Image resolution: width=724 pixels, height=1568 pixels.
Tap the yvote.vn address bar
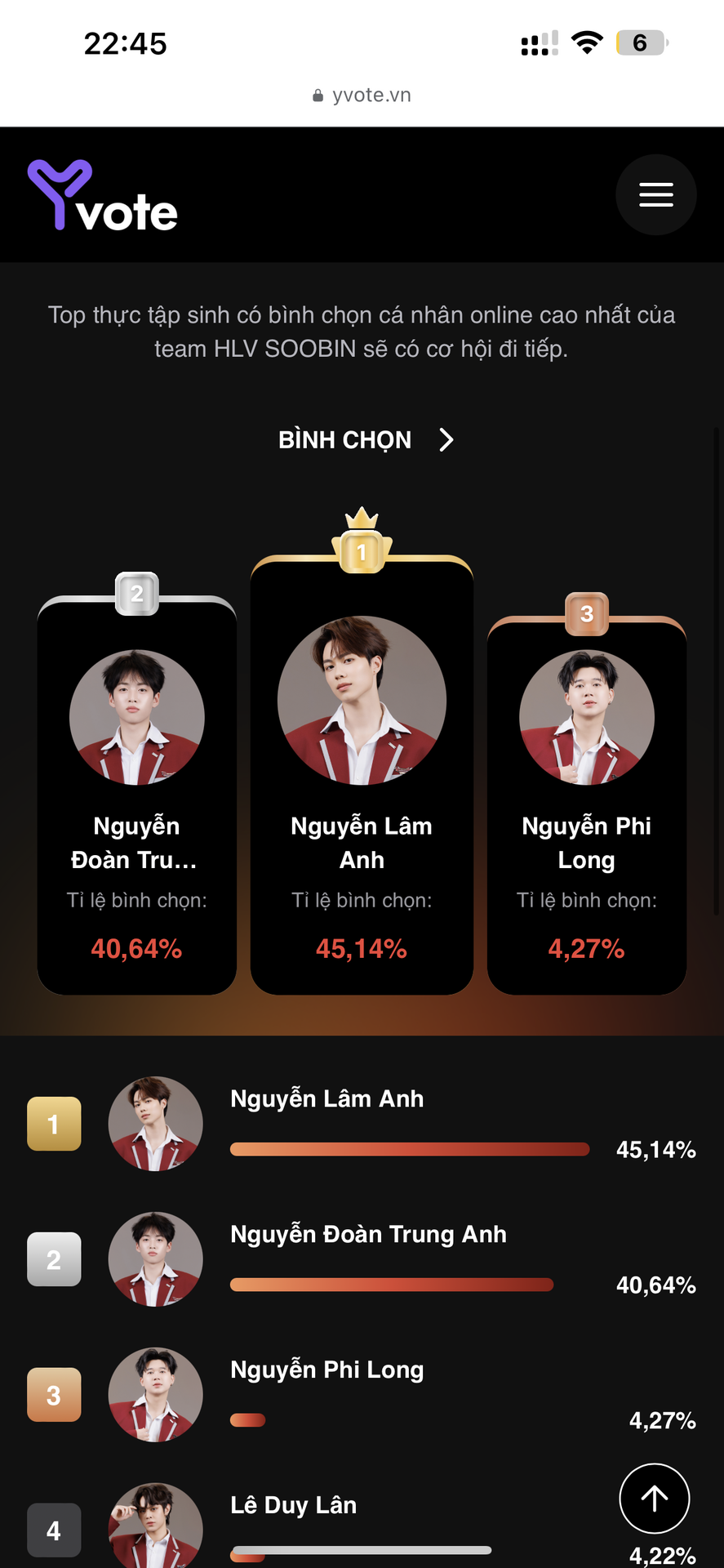pos(362,96)
